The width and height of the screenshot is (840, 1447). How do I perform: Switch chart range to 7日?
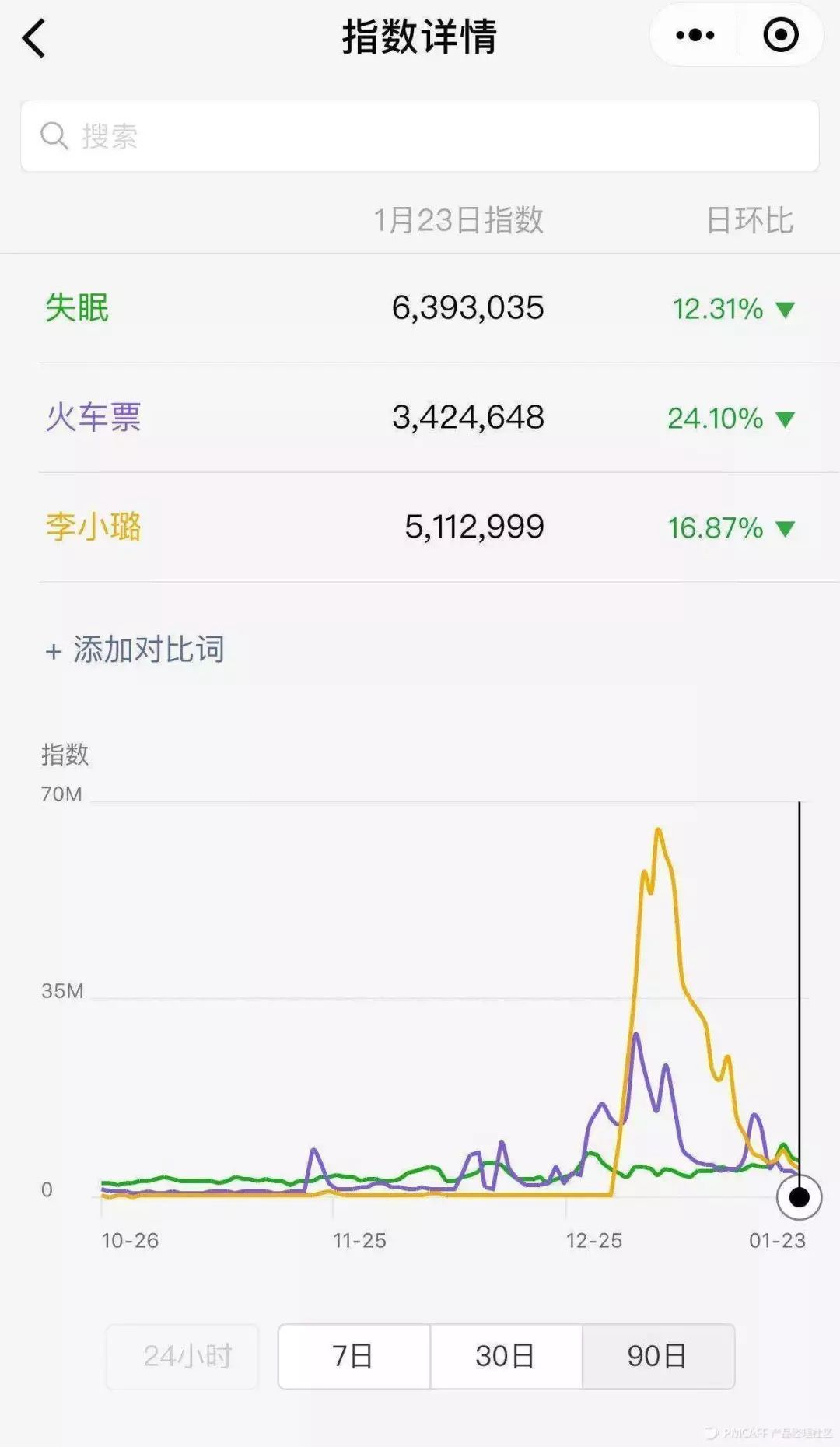coord(354,1356)
